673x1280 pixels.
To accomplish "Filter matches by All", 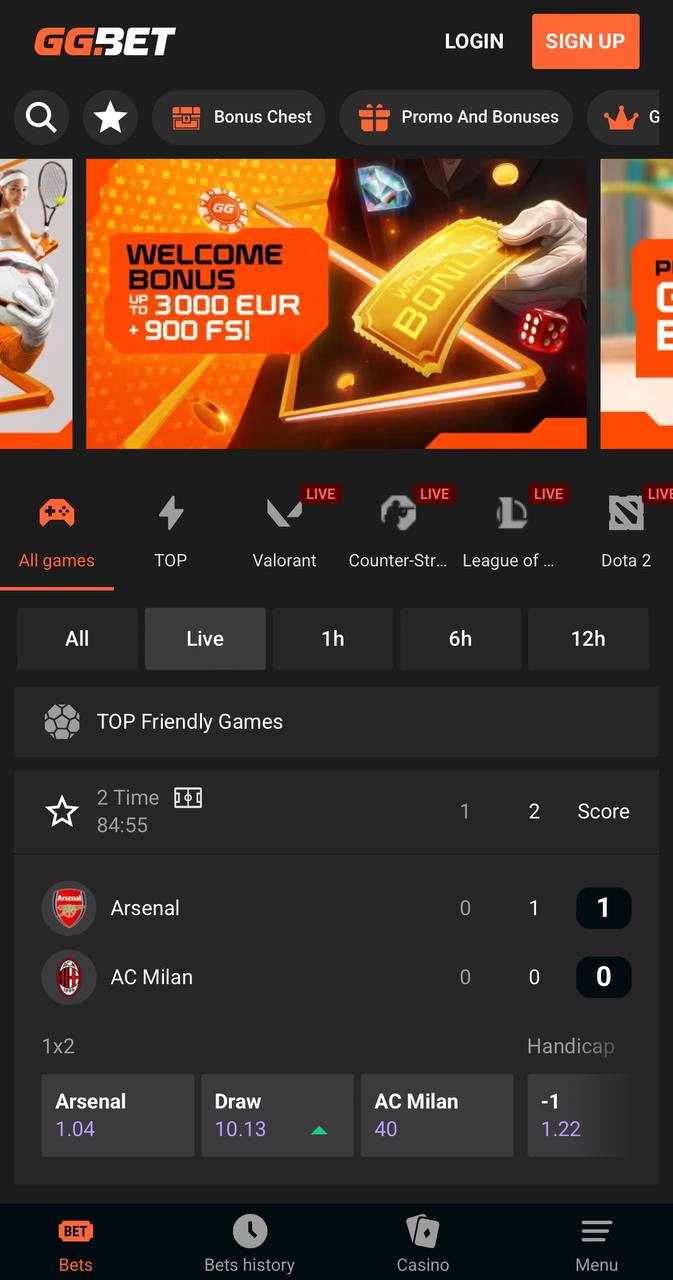I will pos(77,639).
